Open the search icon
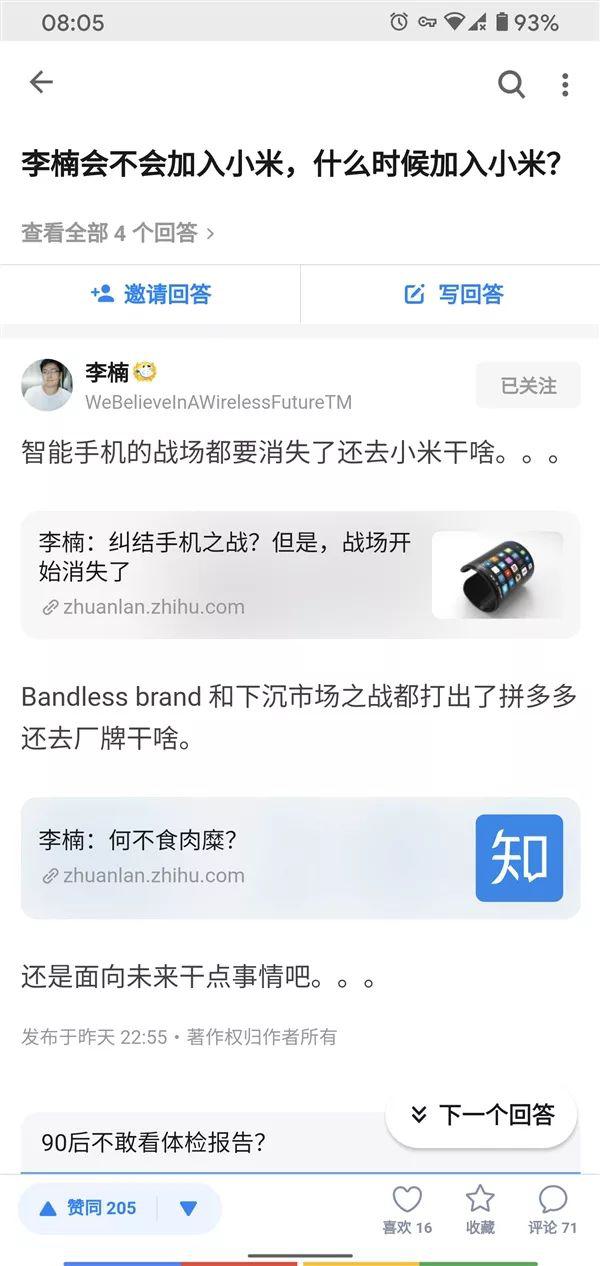 click(x=511, y=85)
